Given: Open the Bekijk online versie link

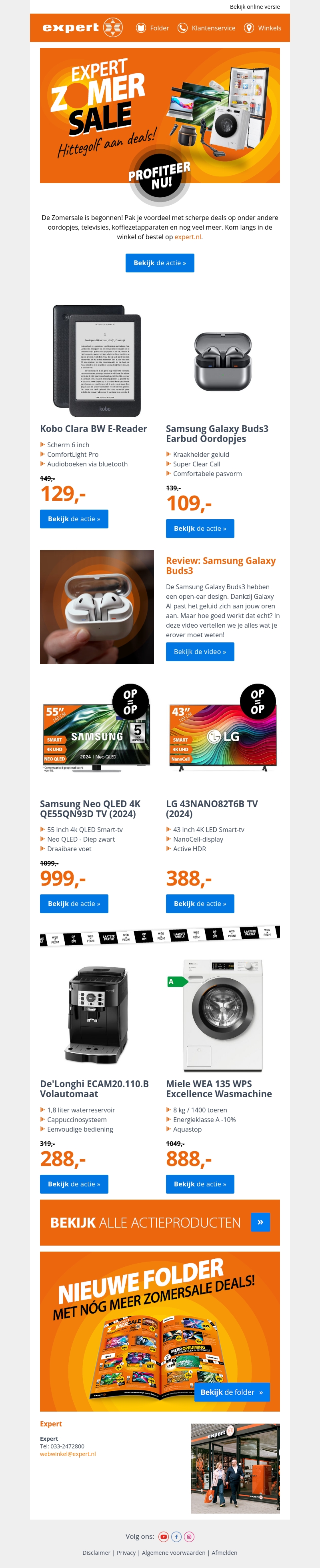Looking at the screenshot, I should [x=254, y=7].
